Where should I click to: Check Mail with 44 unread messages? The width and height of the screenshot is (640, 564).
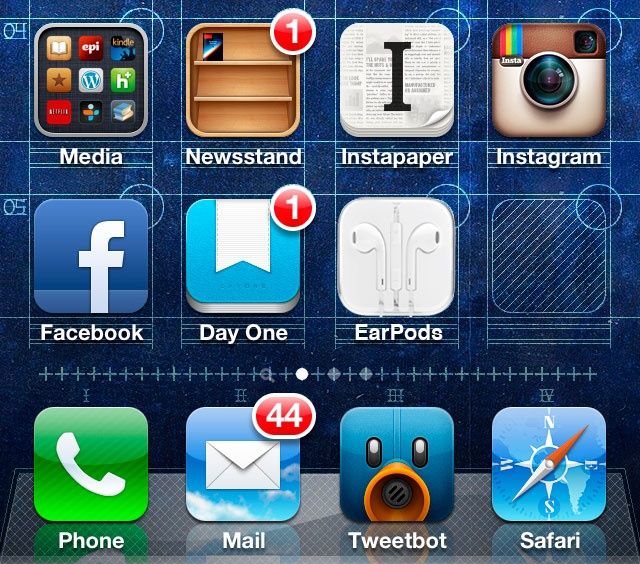point(243,465)
